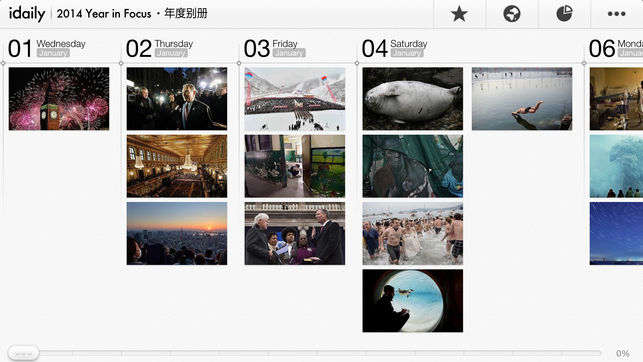Tap the timeline scrubber handle
The height and width of the screenshot is (362, 643).
pyautogui.click(x=23, y=353)
